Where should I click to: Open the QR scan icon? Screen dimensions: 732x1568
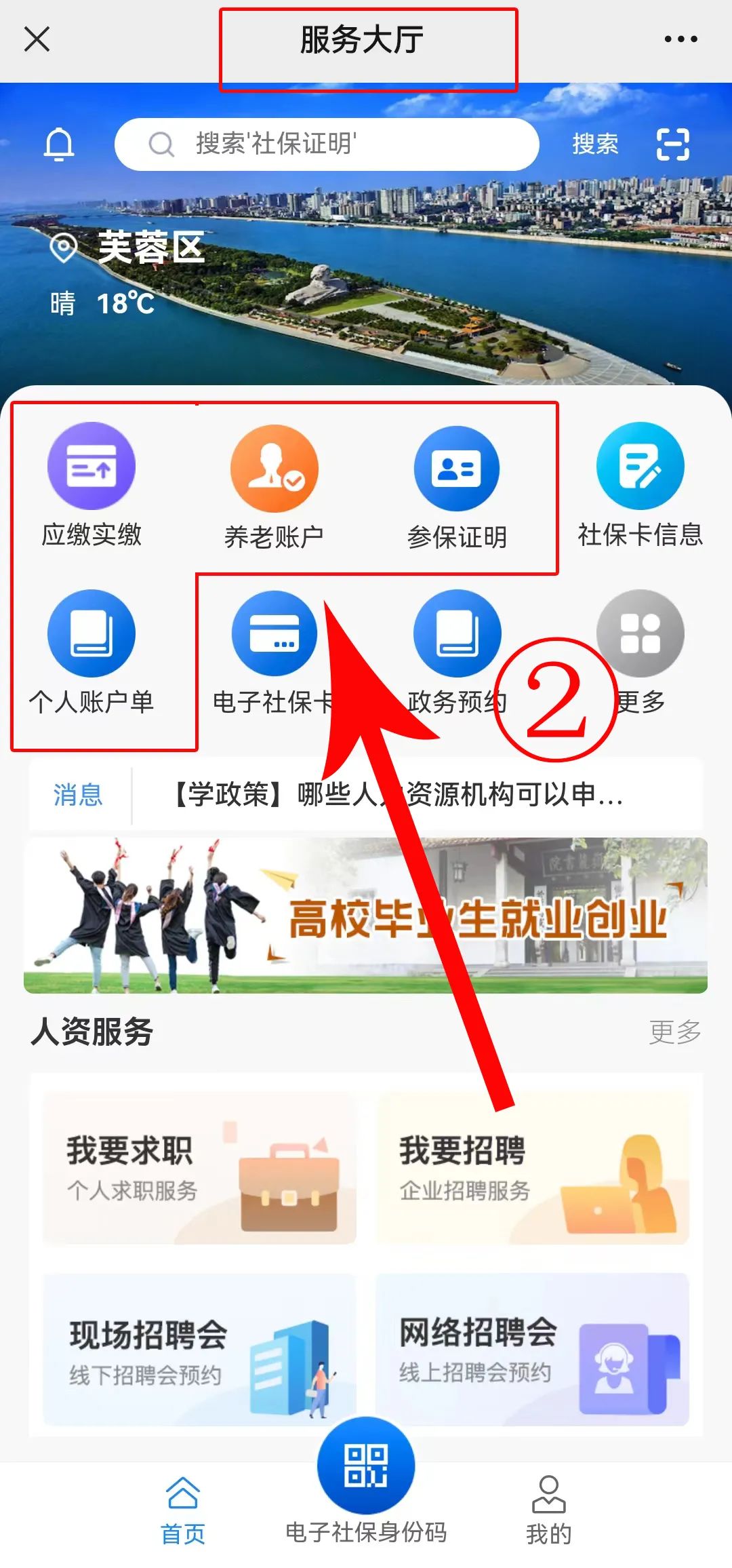tap(672, 144)
